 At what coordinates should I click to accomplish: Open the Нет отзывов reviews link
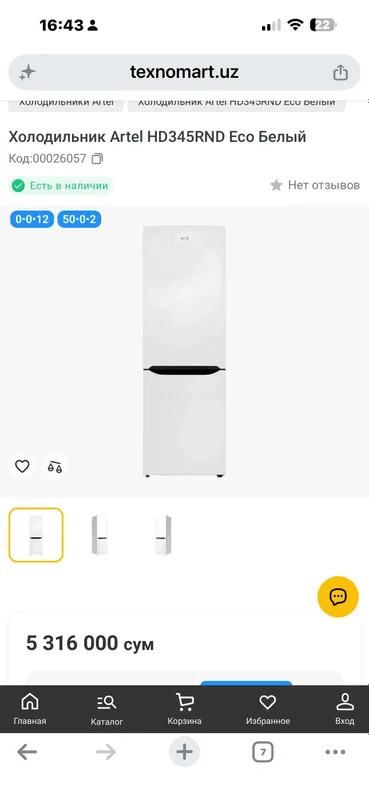(315, 185)
